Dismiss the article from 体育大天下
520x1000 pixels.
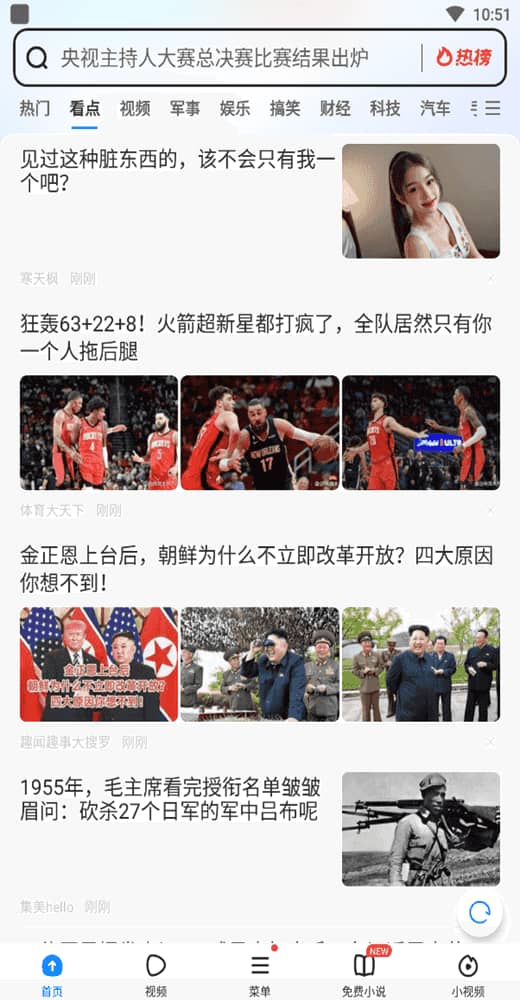(491, 510)
